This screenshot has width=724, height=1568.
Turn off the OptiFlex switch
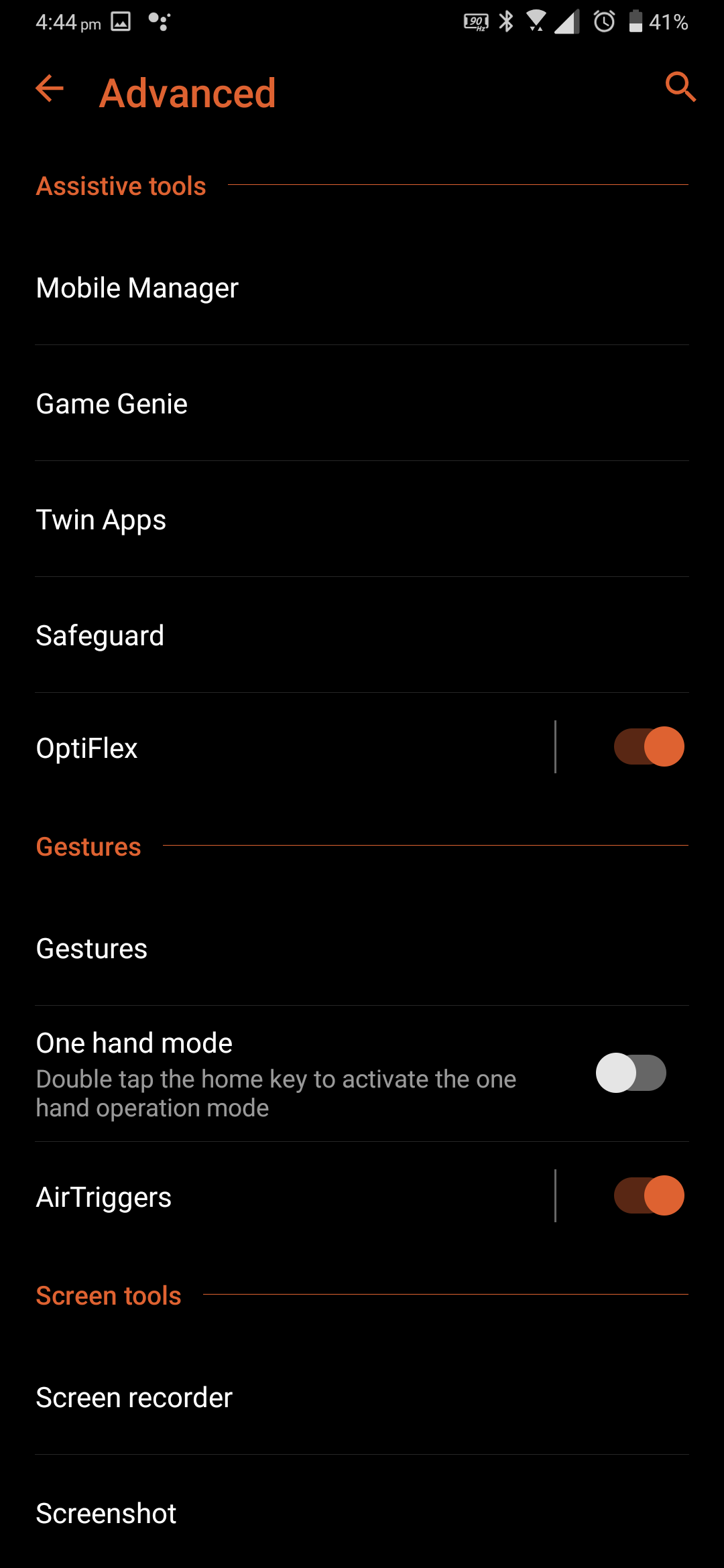pyautogui.click(x=649, y=746)
